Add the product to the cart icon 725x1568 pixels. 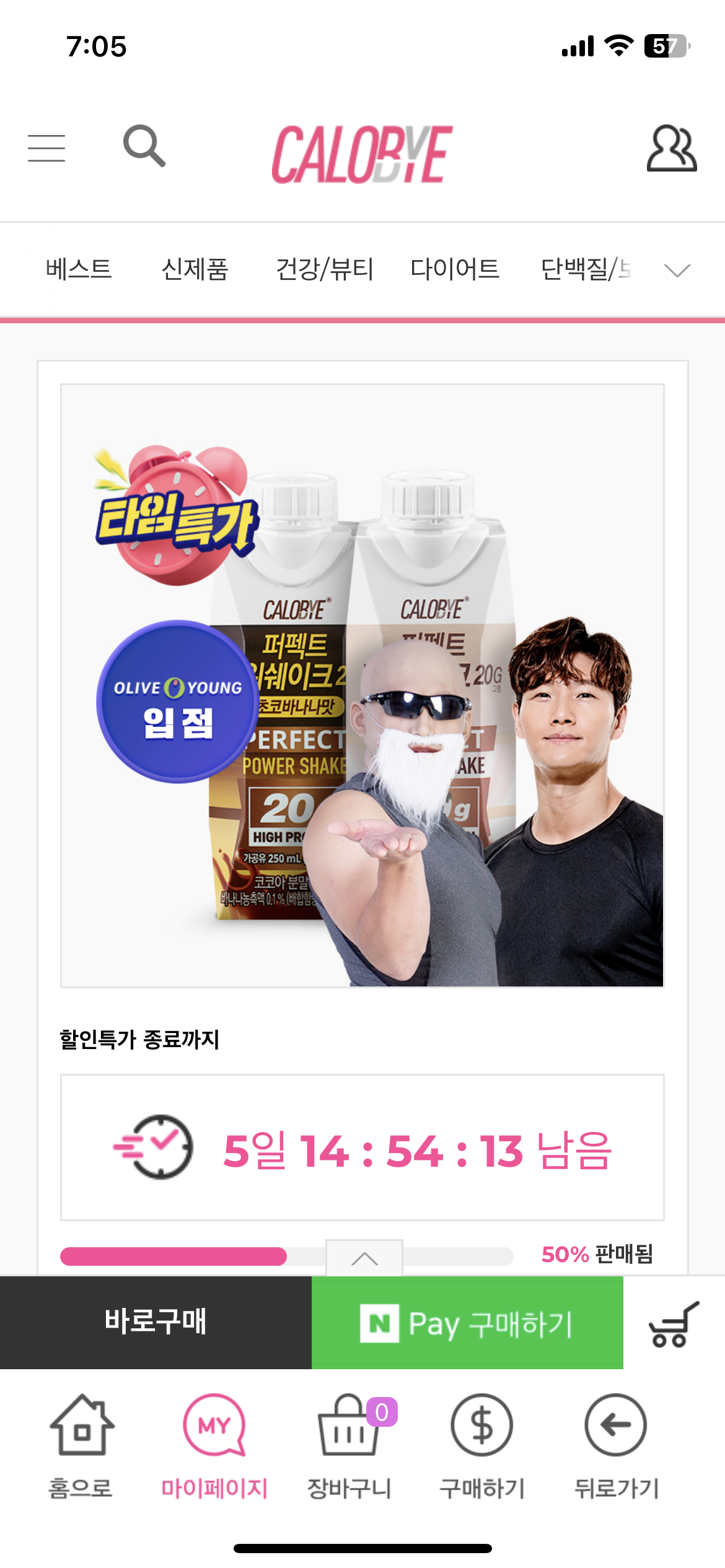[673, 1325]
